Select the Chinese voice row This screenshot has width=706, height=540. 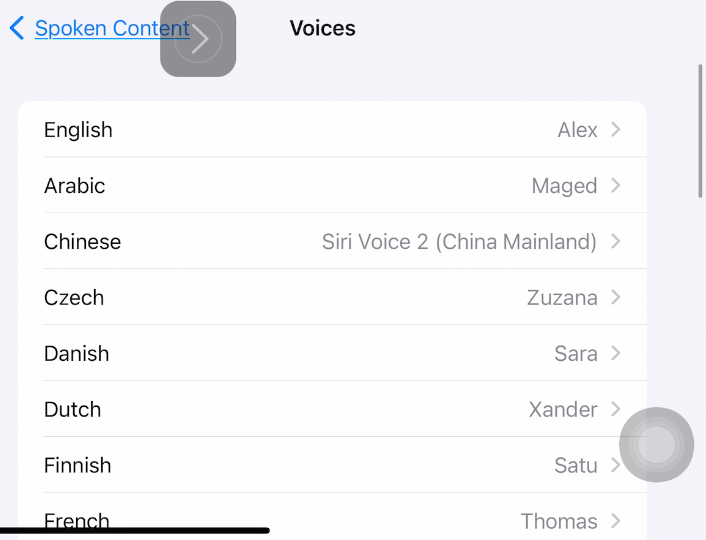[332, 242]
